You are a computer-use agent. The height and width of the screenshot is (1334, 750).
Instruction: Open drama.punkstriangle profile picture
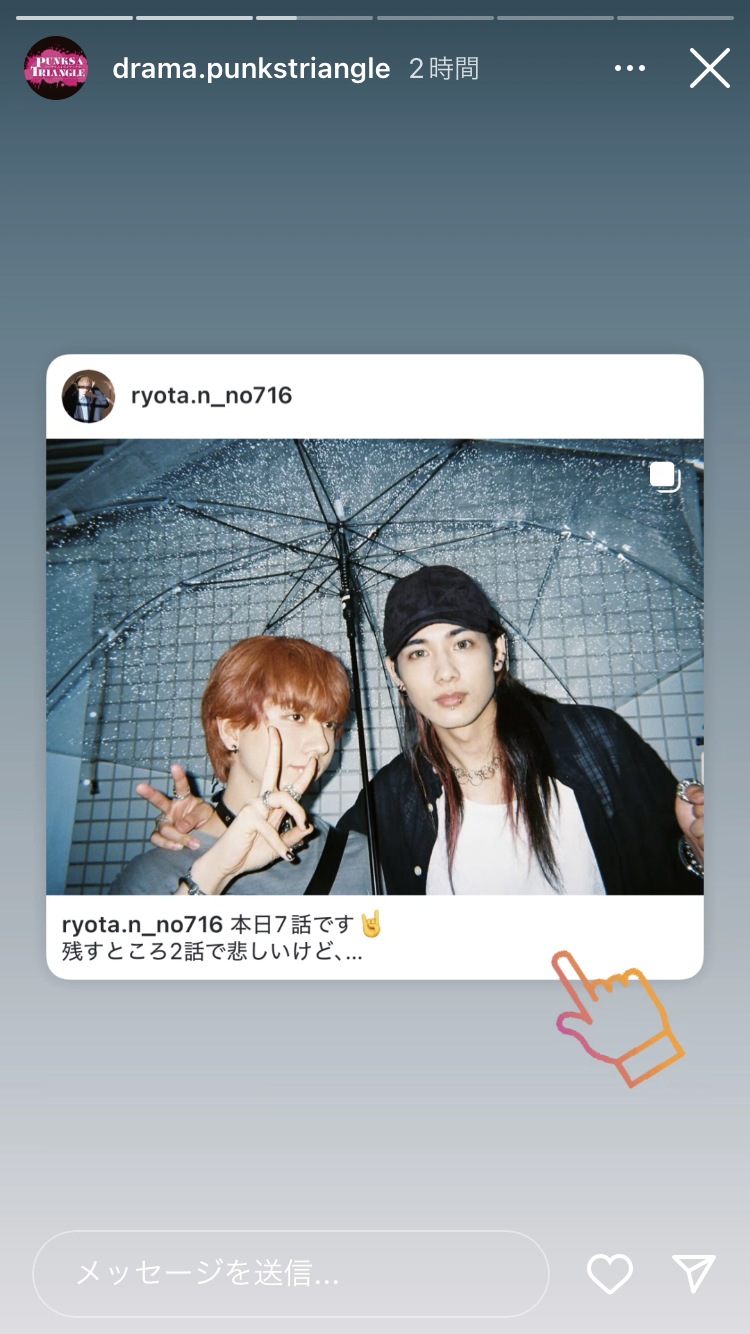(56, 68)
